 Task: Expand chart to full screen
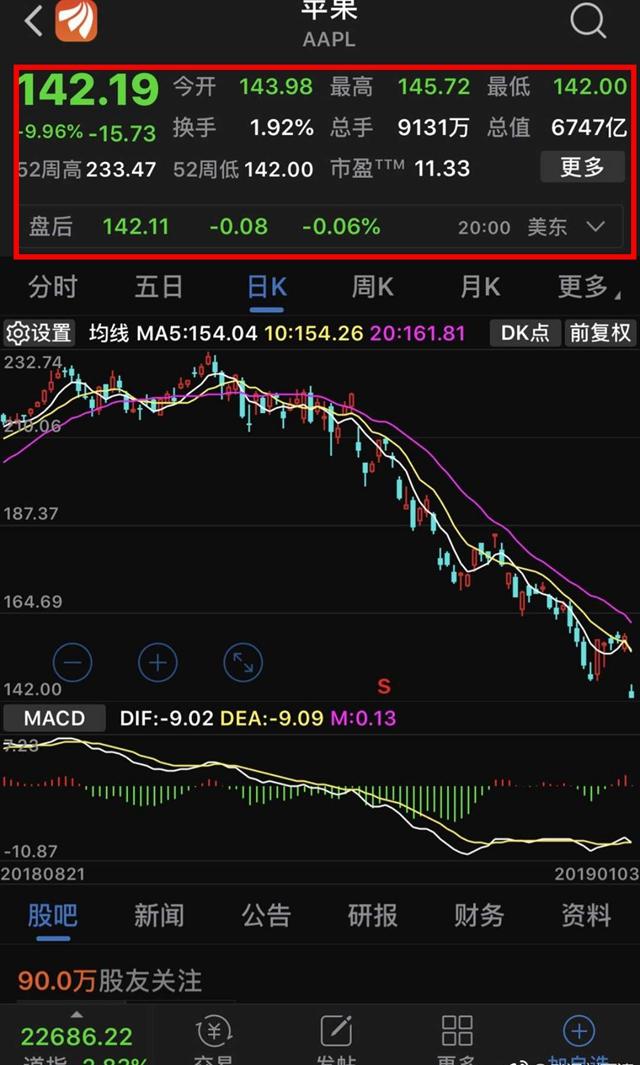[243, 662]
